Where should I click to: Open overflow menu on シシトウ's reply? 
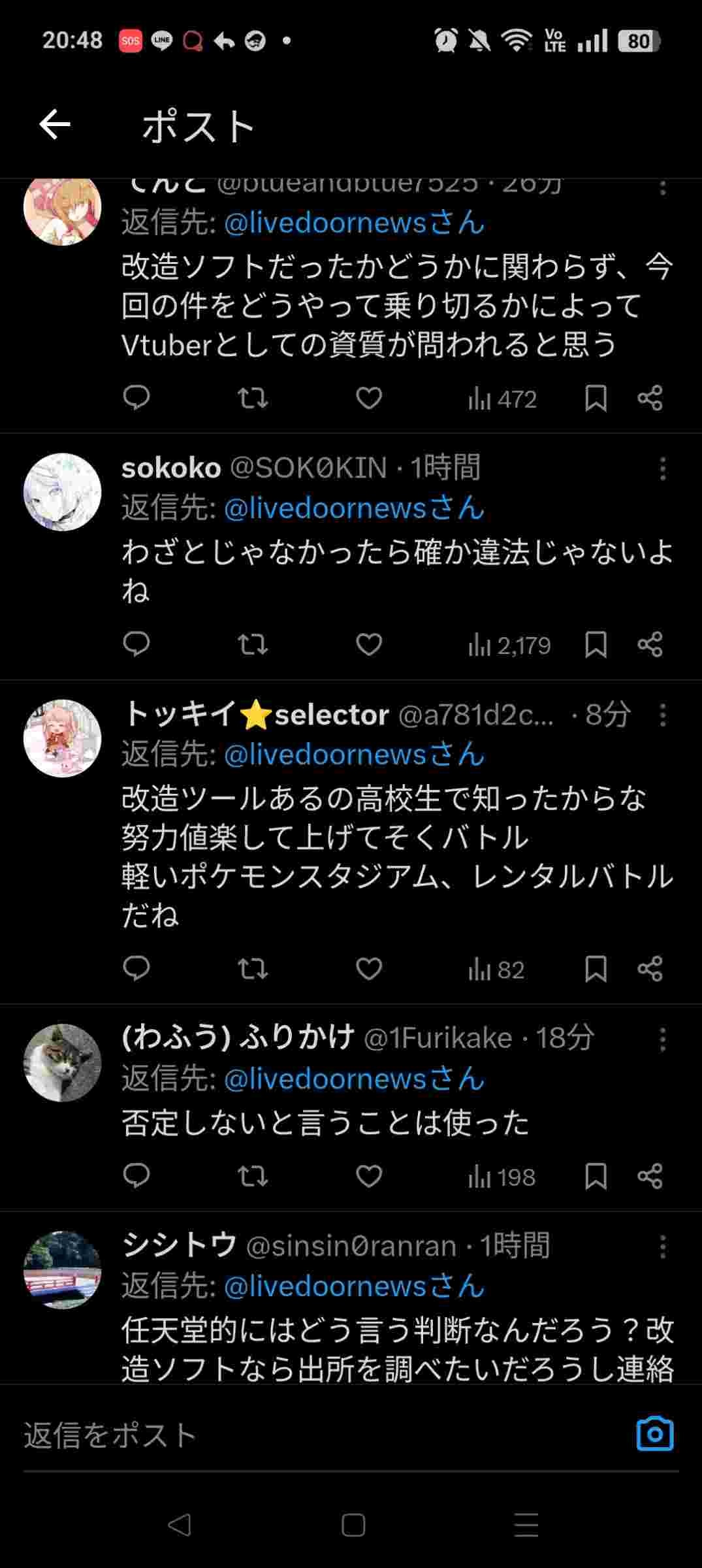(663, 1247)
